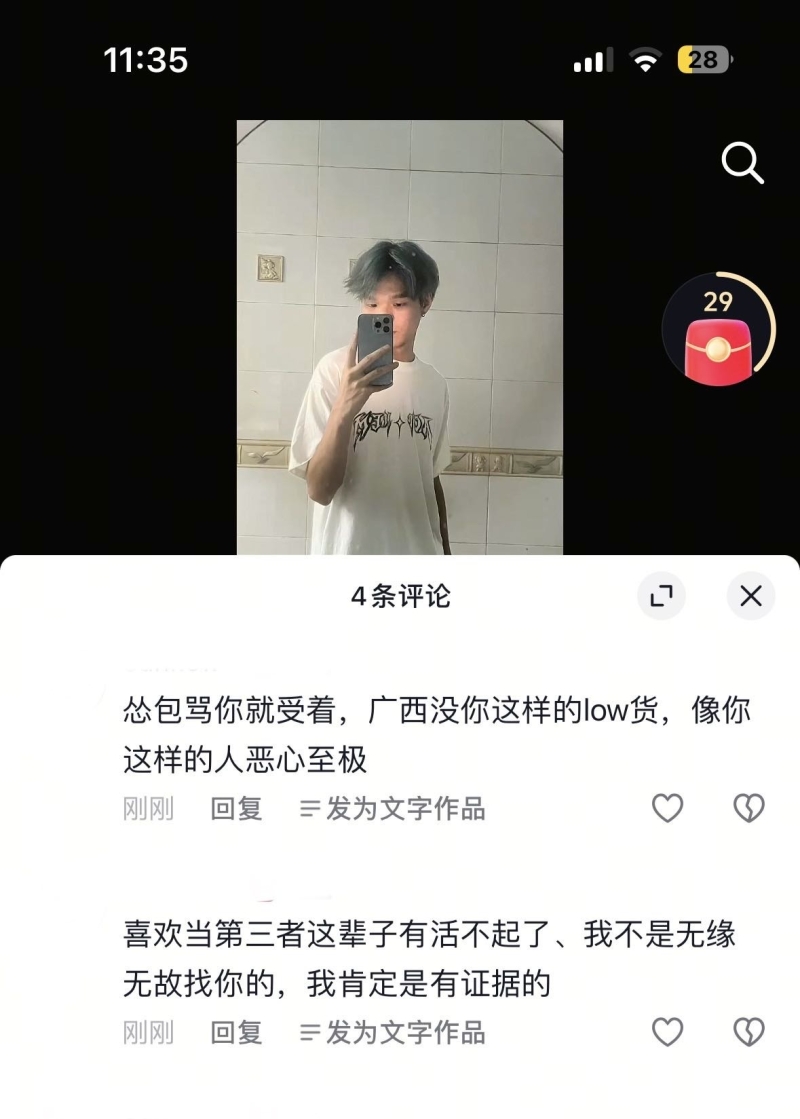
Task: Post the 第三者 comment as text work
Action: (x=393, y=1032)
